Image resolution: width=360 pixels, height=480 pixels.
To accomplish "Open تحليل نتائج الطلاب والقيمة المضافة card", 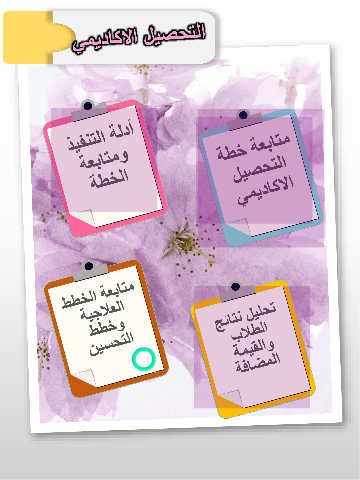I will click(253, 349).
